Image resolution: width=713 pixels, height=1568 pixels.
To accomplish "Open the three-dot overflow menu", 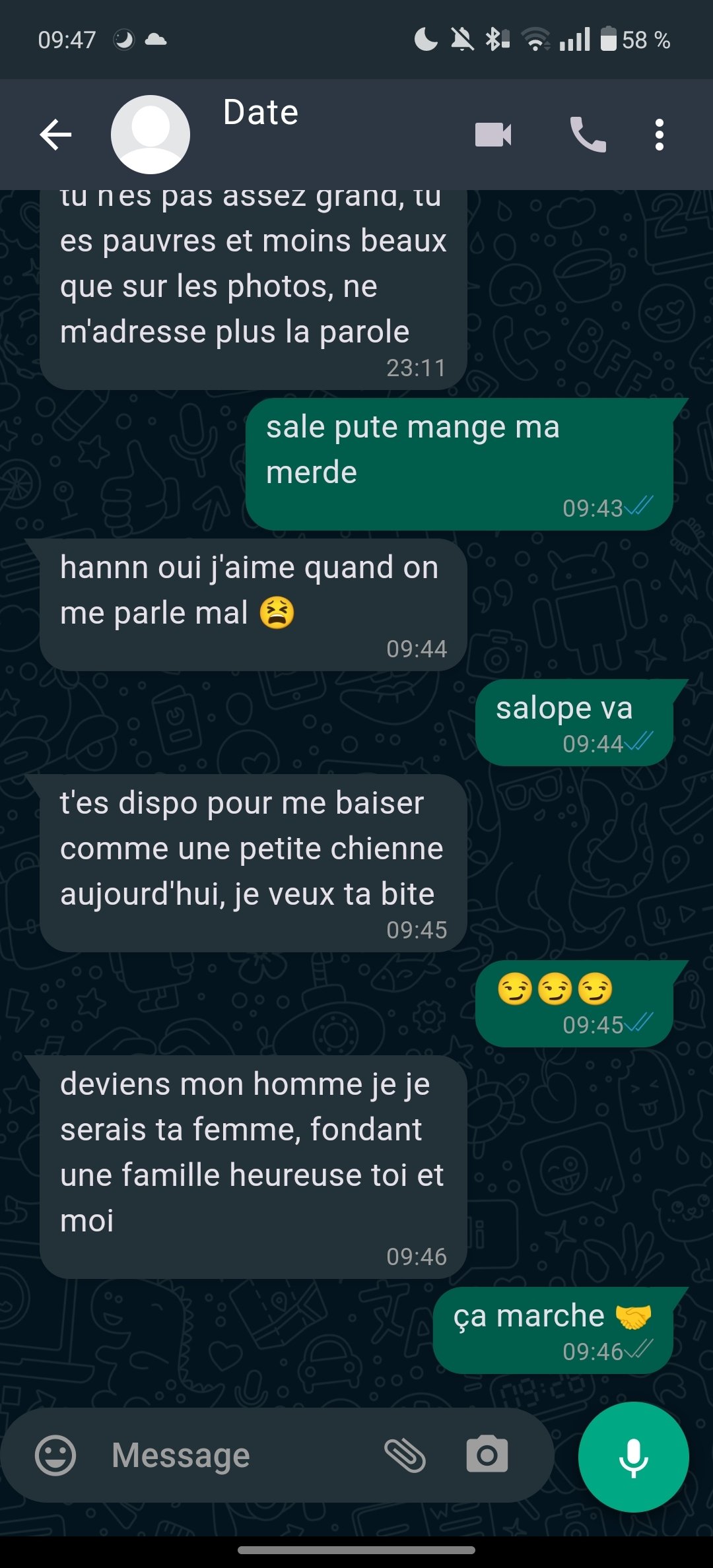I will [x=659, y=135].
